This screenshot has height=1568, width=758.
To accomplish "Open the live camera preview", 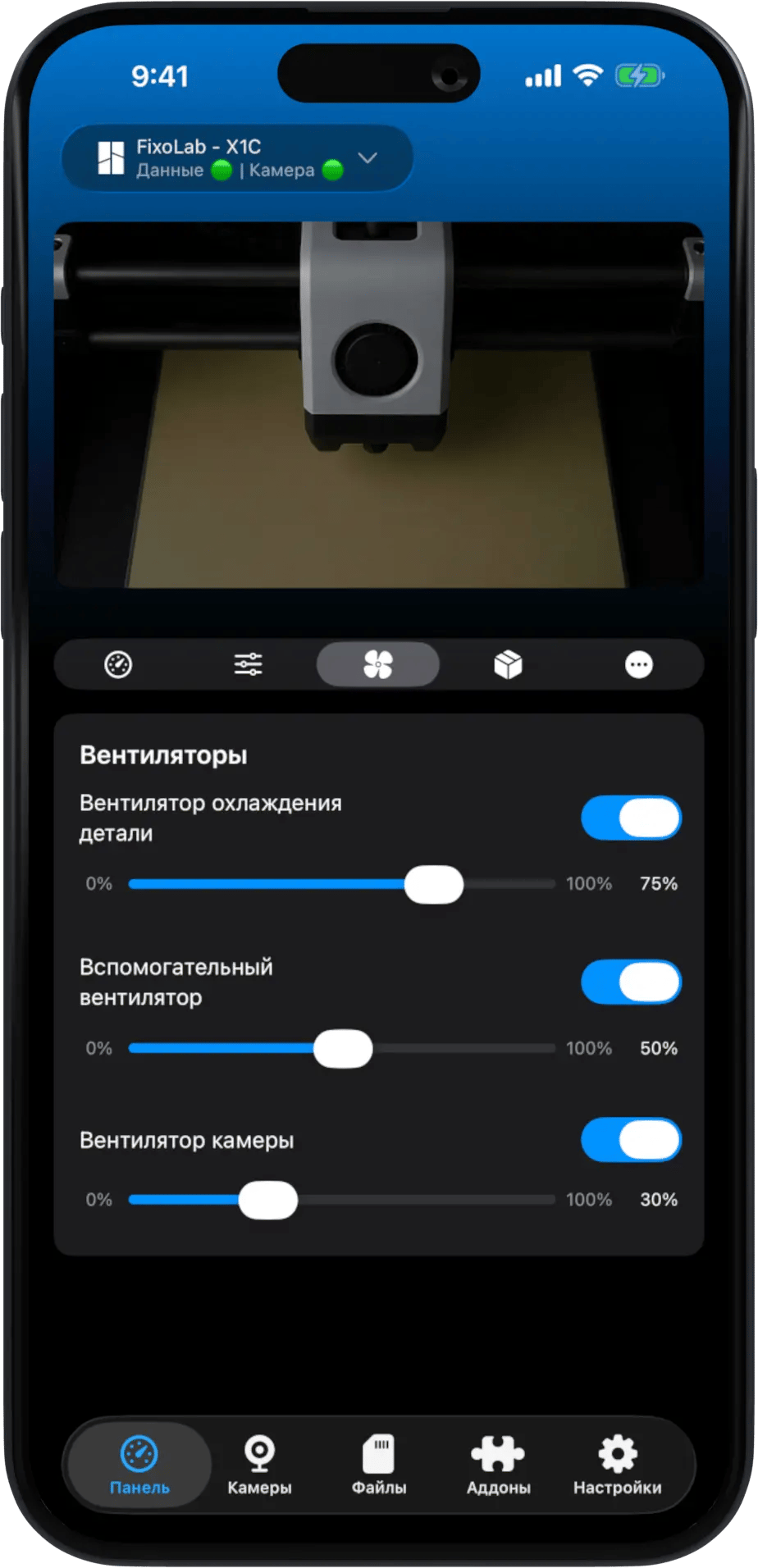I will click(378, 404).
